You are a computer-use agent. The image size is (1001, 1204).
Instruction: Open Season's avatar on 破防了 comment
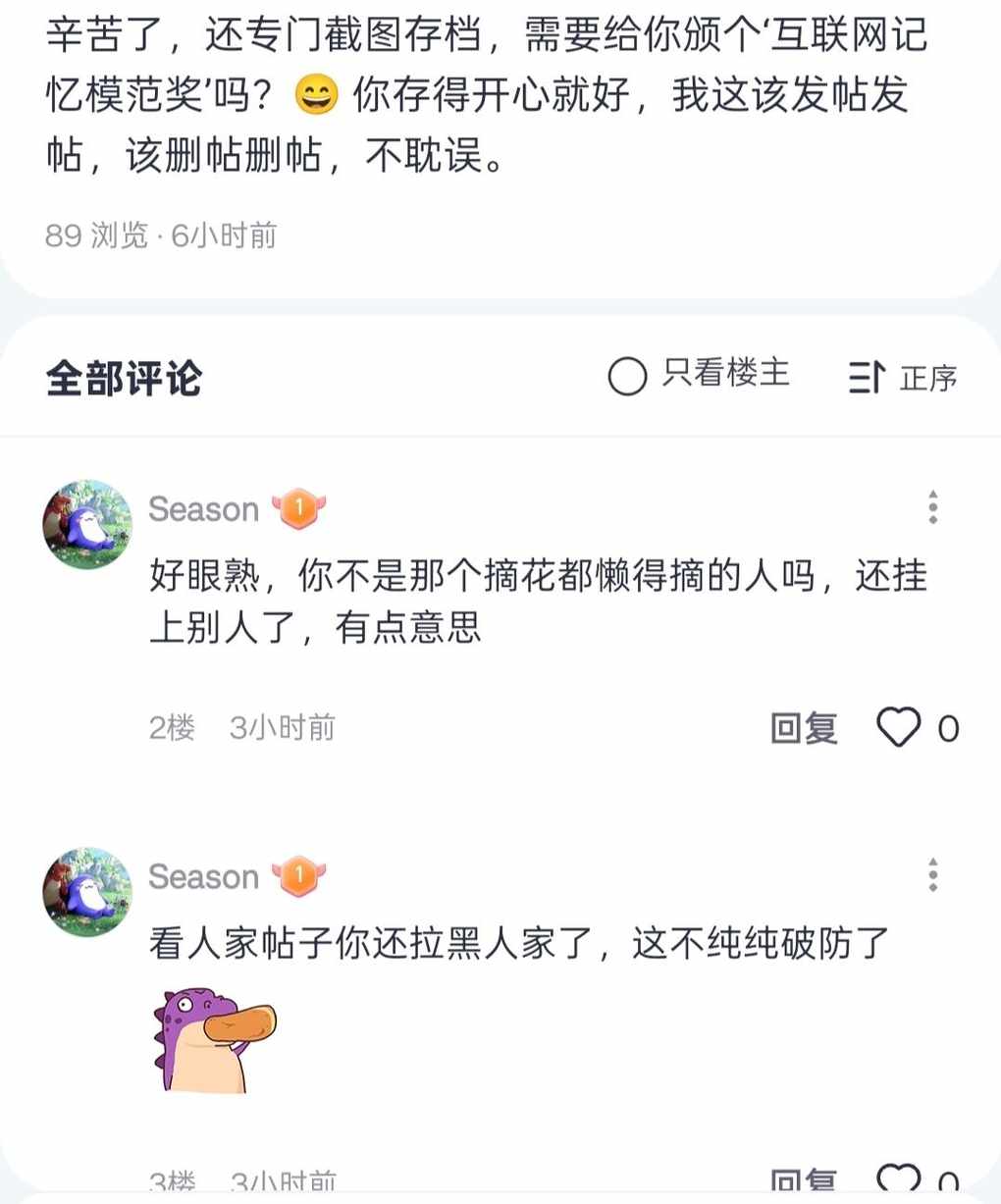pyautogui.click(x=87, y=891)
